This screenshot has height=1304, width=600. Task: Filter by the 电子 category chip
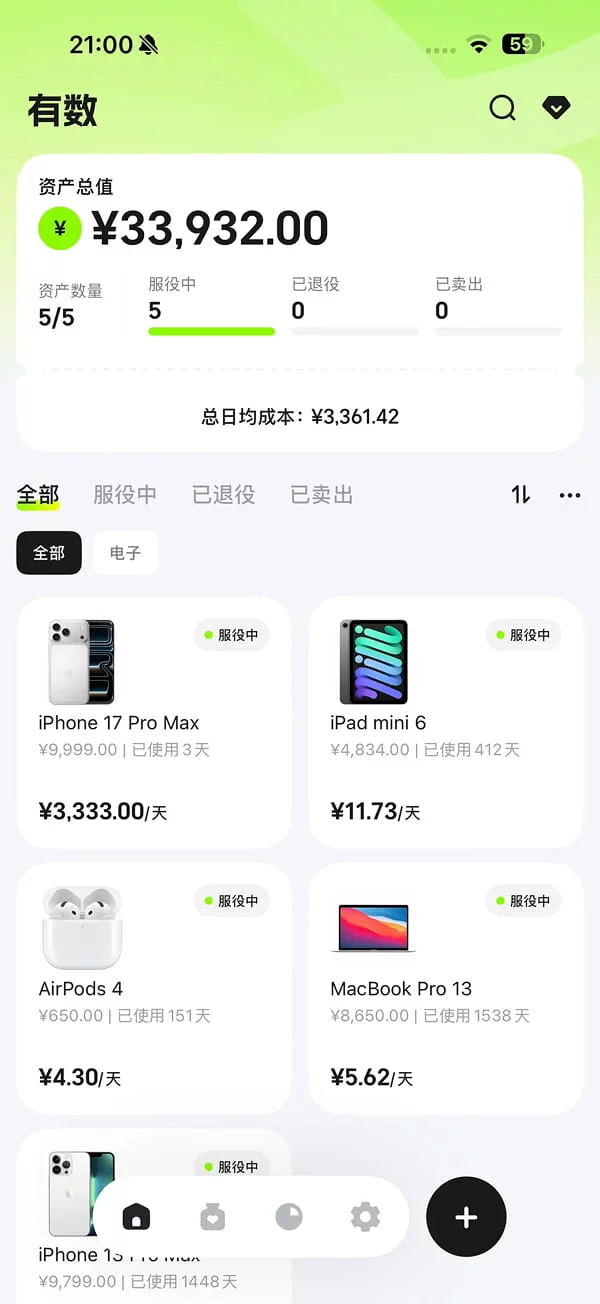click(x=125, y=553)
